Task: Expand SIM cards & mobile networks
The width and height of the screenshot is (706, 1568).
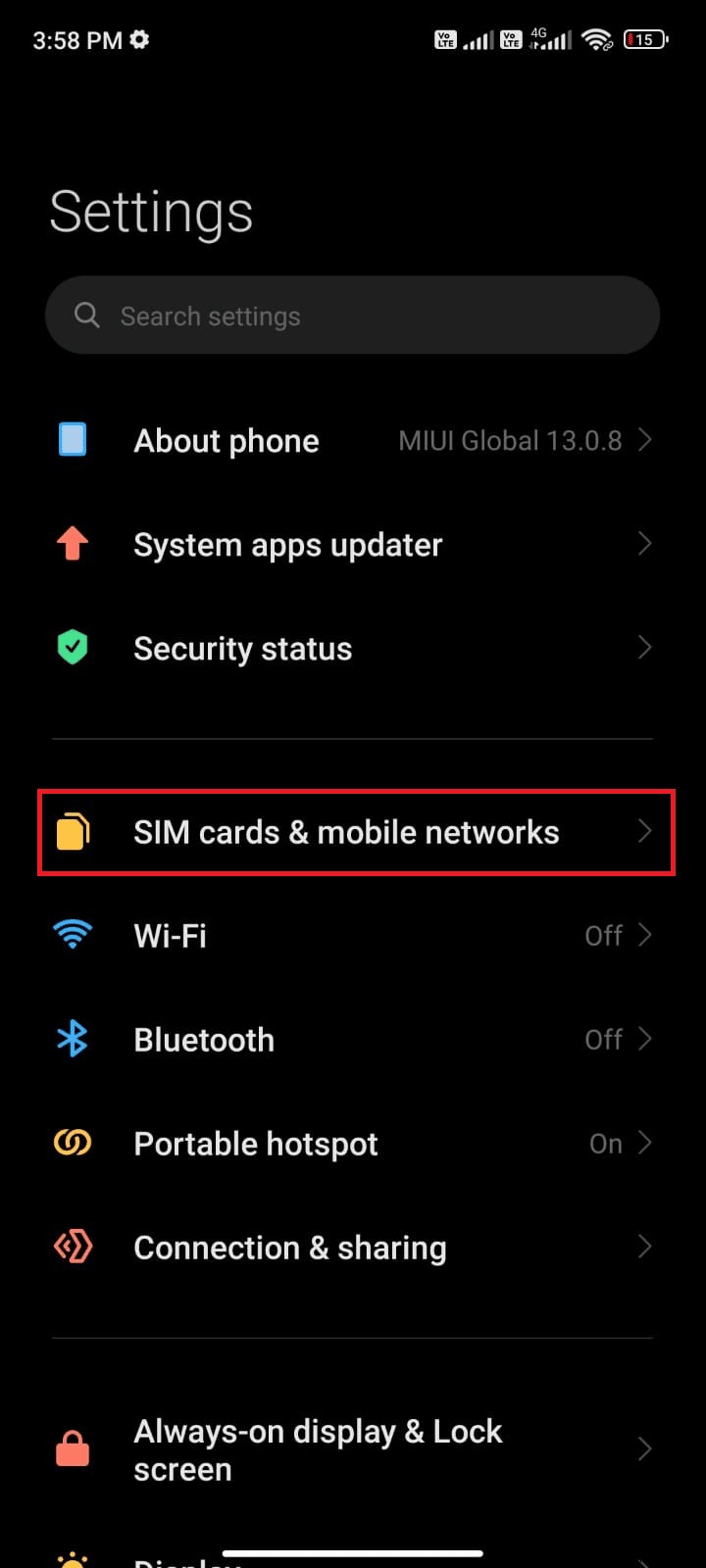Action: tap(353, 831)
